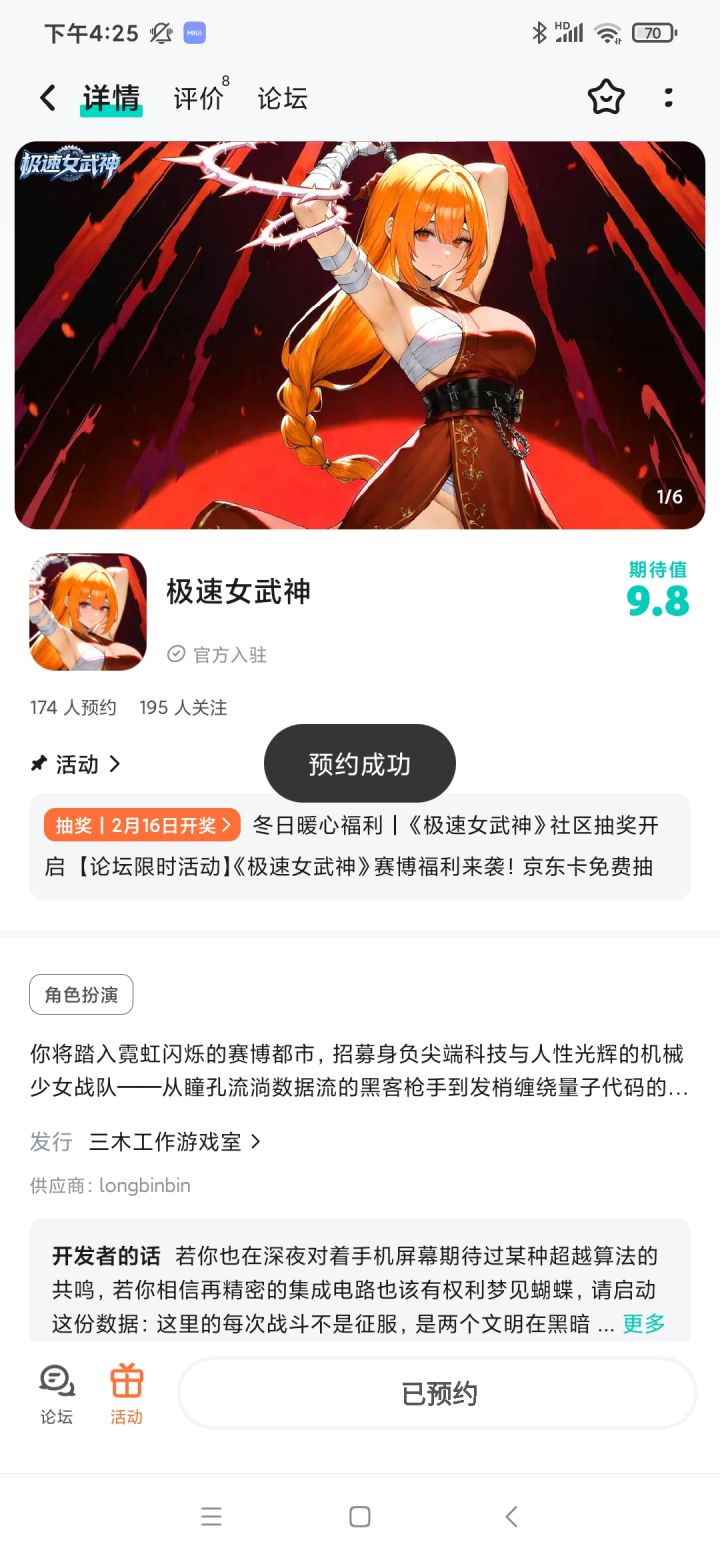Tap the back arrow to leave details

pos(46,97)
